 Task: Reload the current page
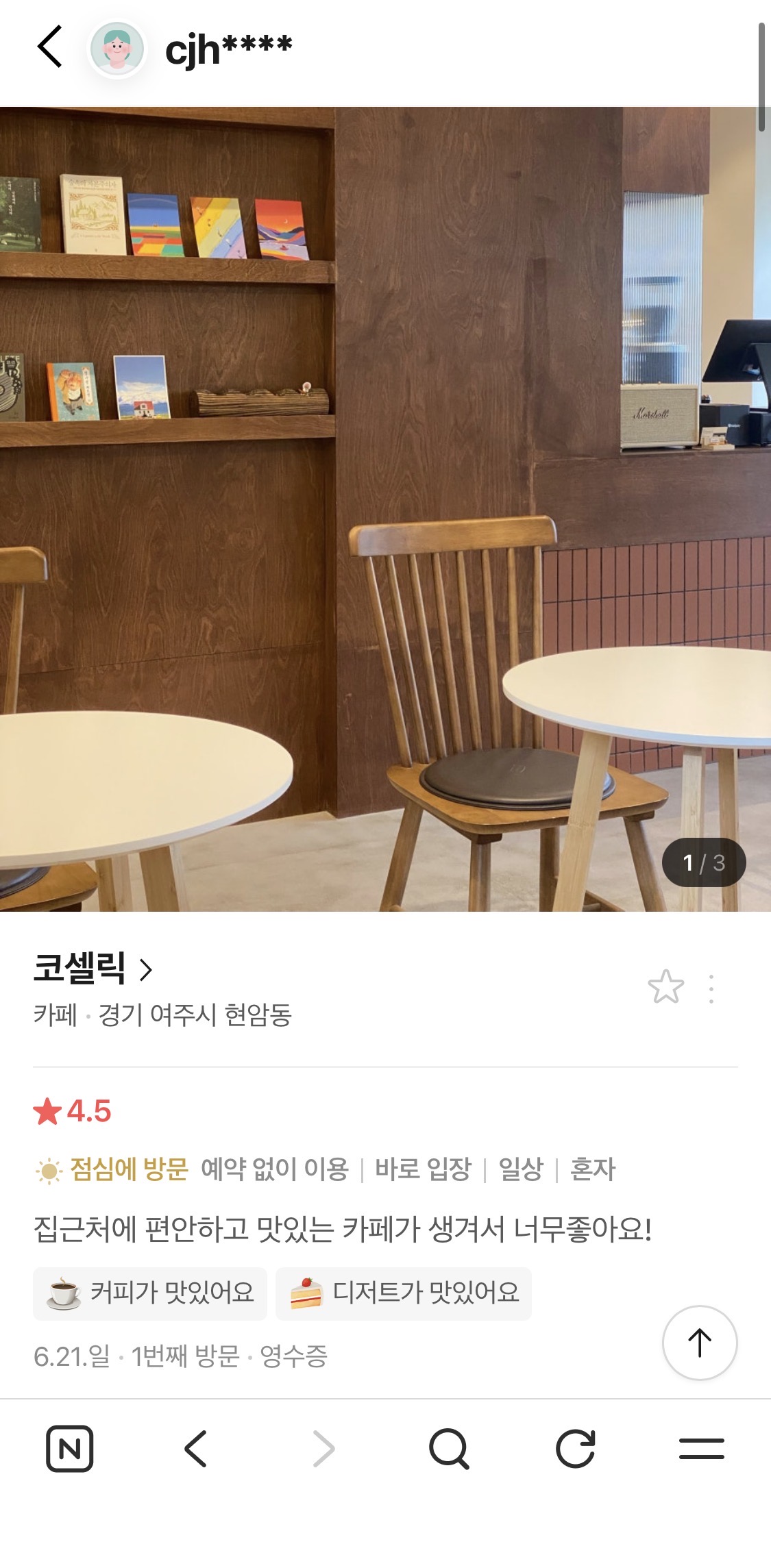click(x=575, y=1449)
